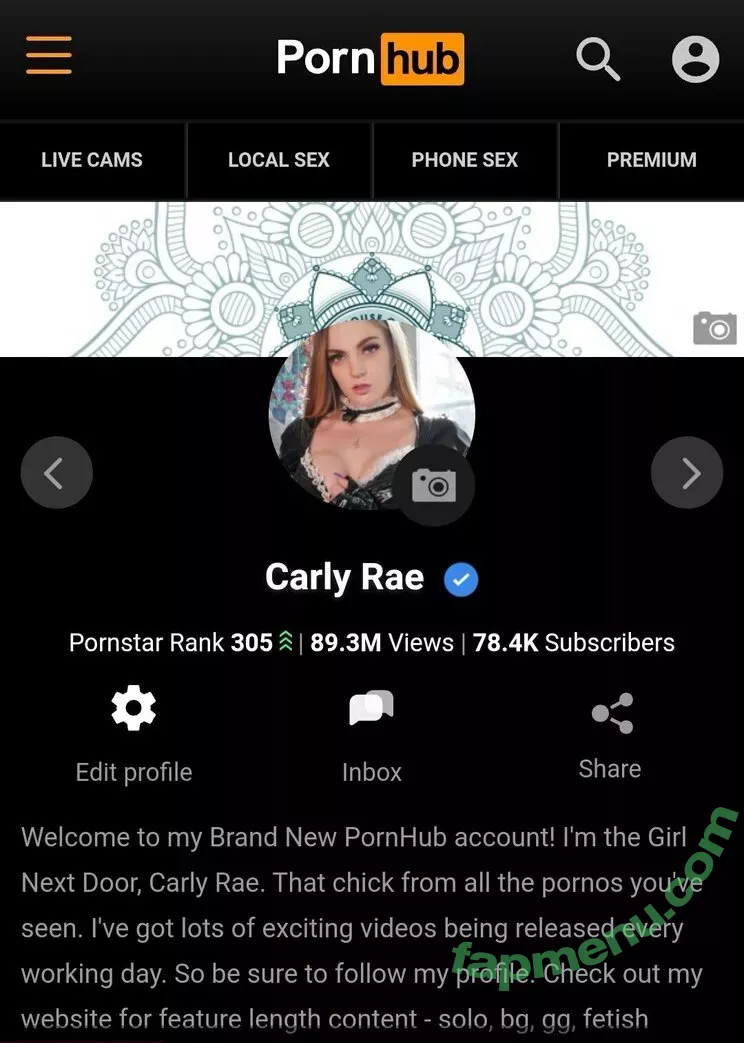
Task: Share this profile
Action: point(611,735)
